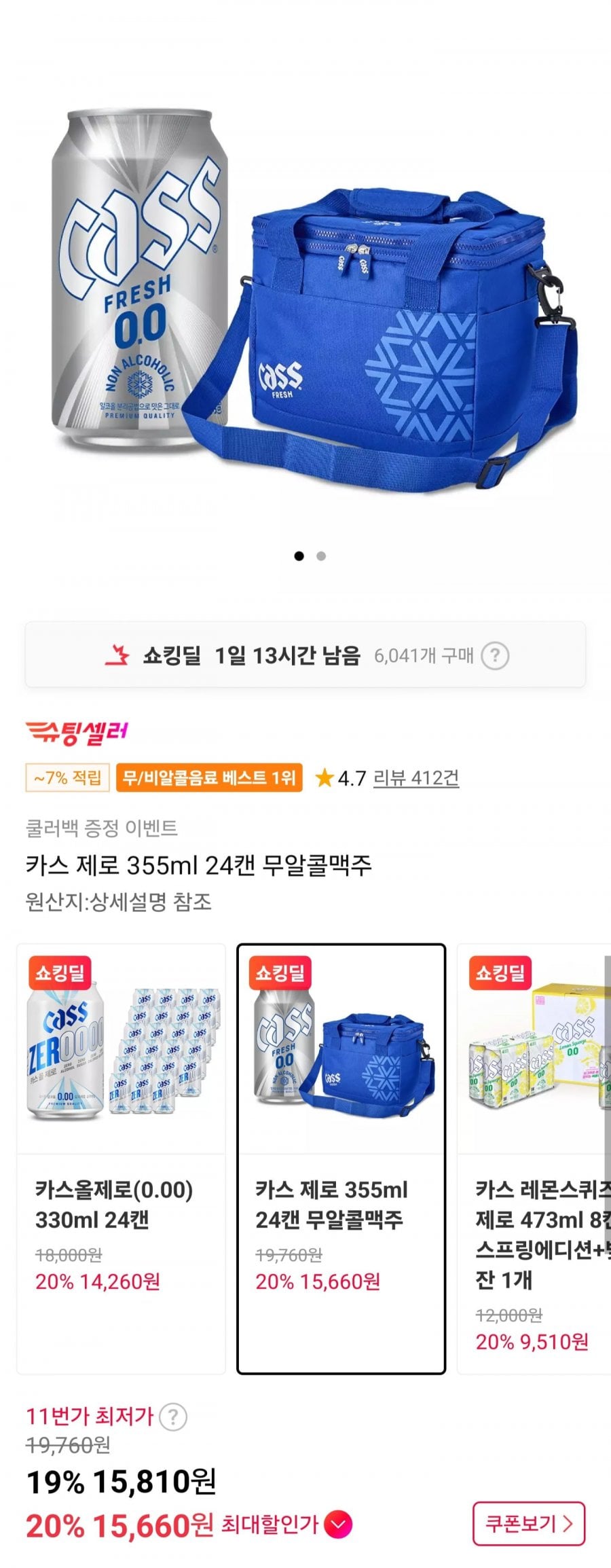Tap the 쇼킹딜 help question icon

(x=495, y=656)
